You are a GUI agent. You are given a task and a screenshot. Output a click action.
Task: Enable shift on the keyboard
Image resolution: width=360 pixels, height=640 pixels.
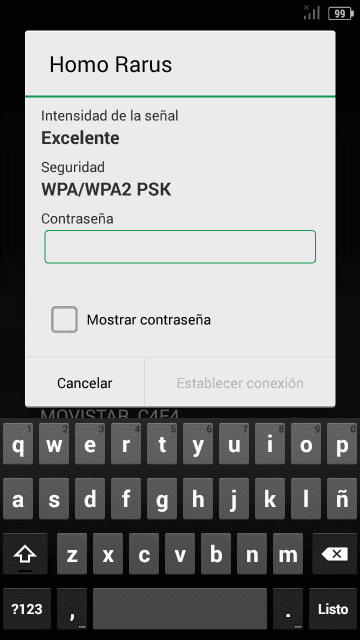pos(25,554)
